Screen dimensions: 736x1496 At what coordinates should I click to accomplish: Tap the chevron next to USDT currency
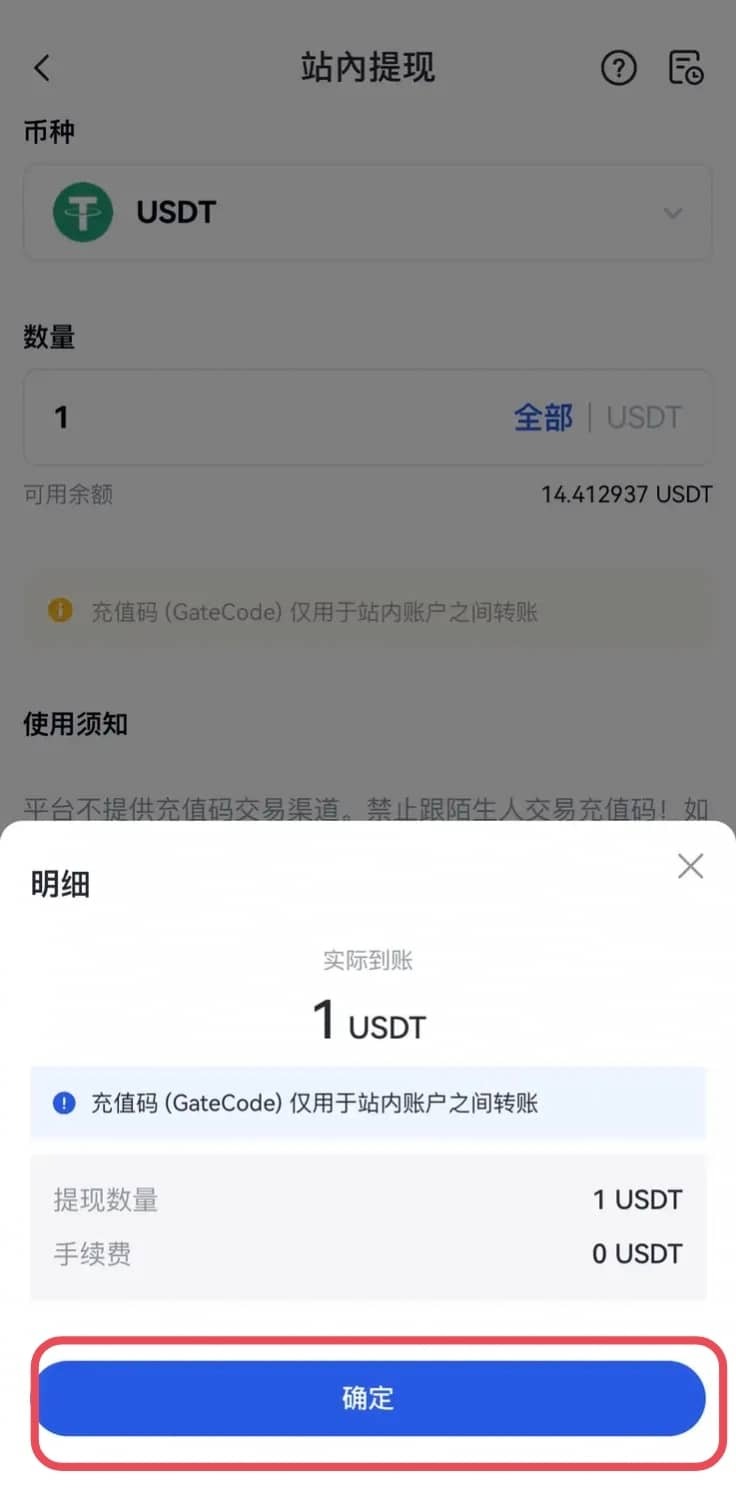(674, 213)
